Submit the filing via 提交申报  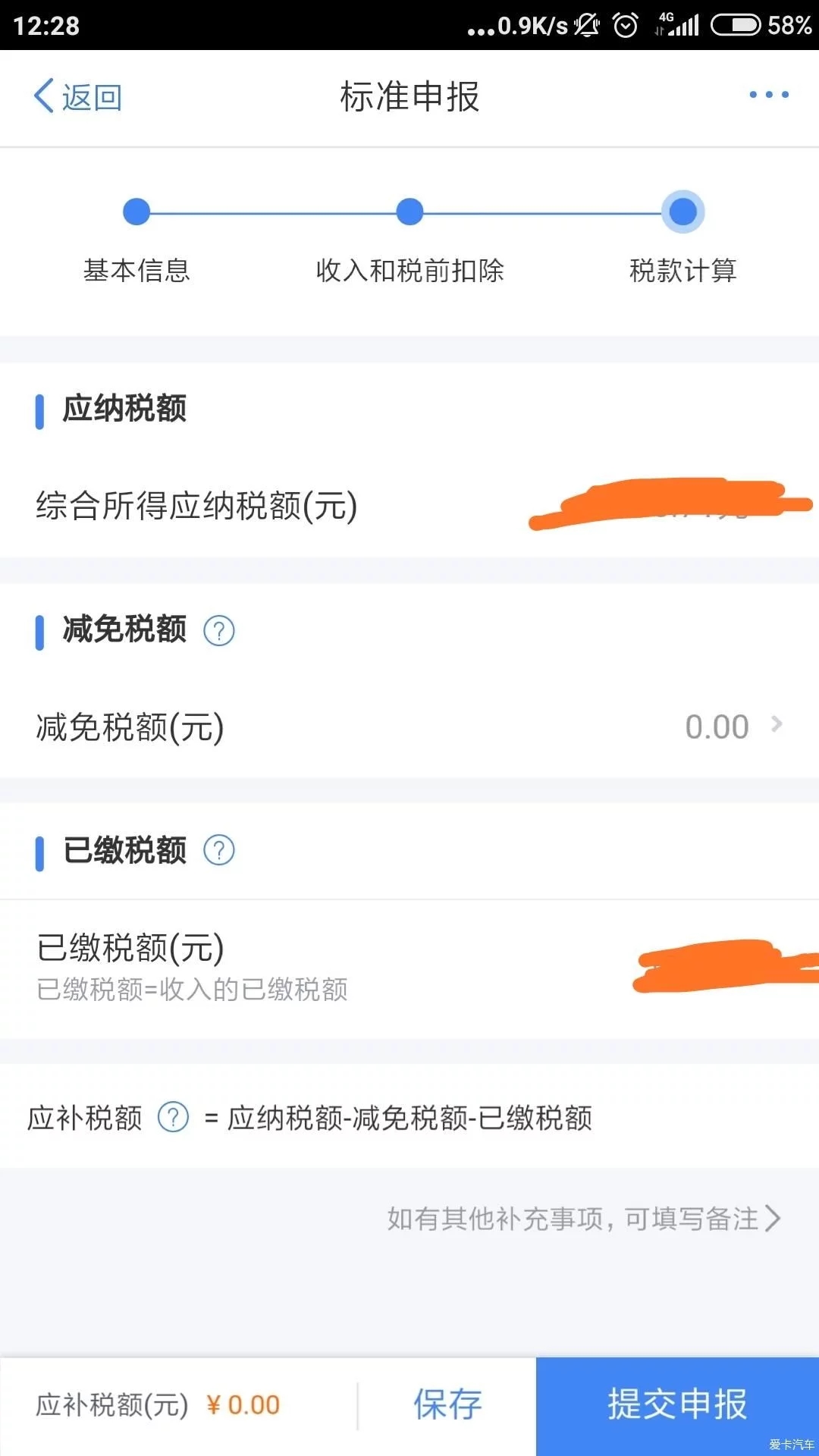[x=677, y=1405]
